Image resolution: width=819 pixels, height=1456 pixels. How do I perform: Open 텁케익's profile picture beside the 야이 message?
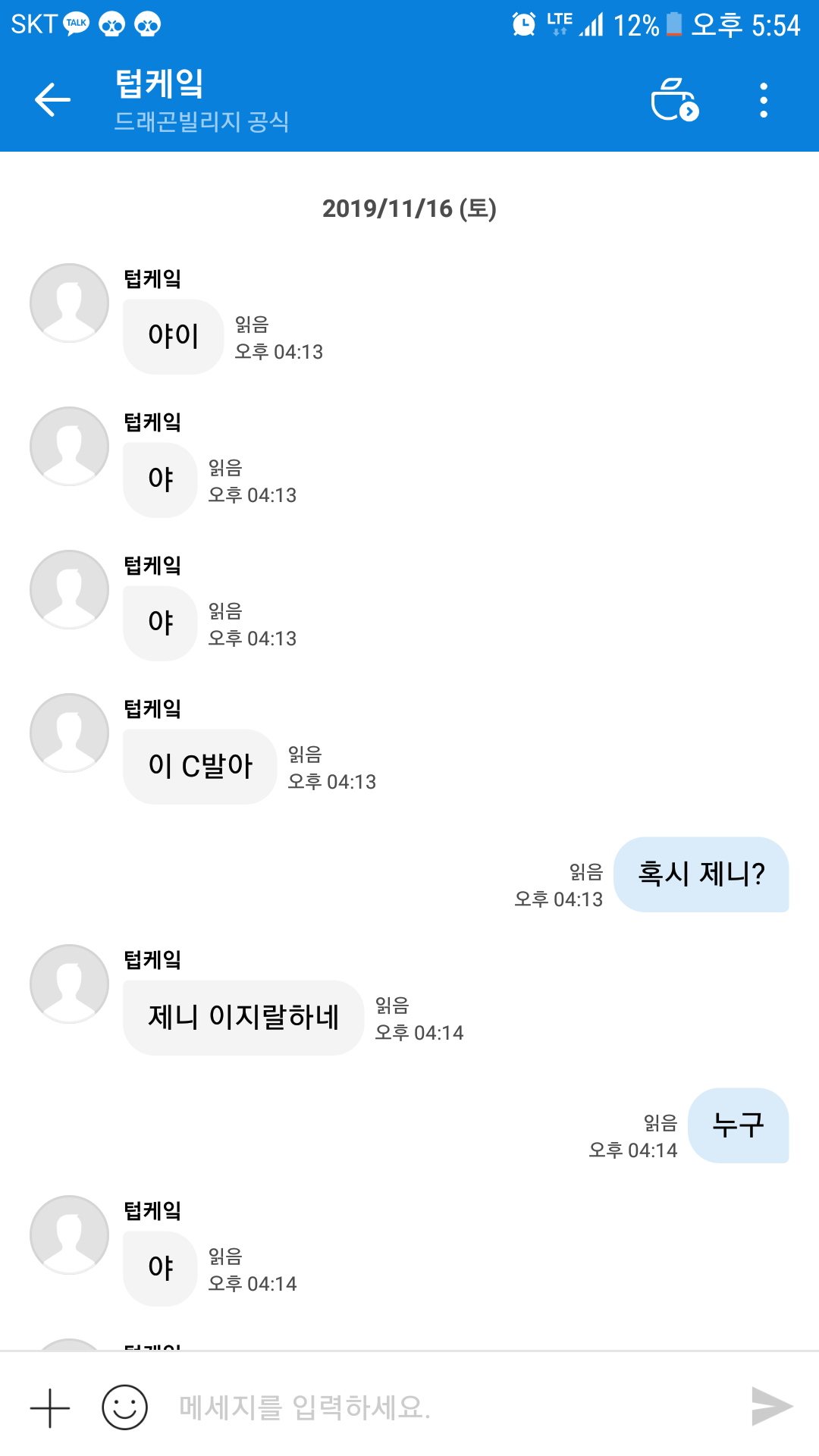[70, 303]
